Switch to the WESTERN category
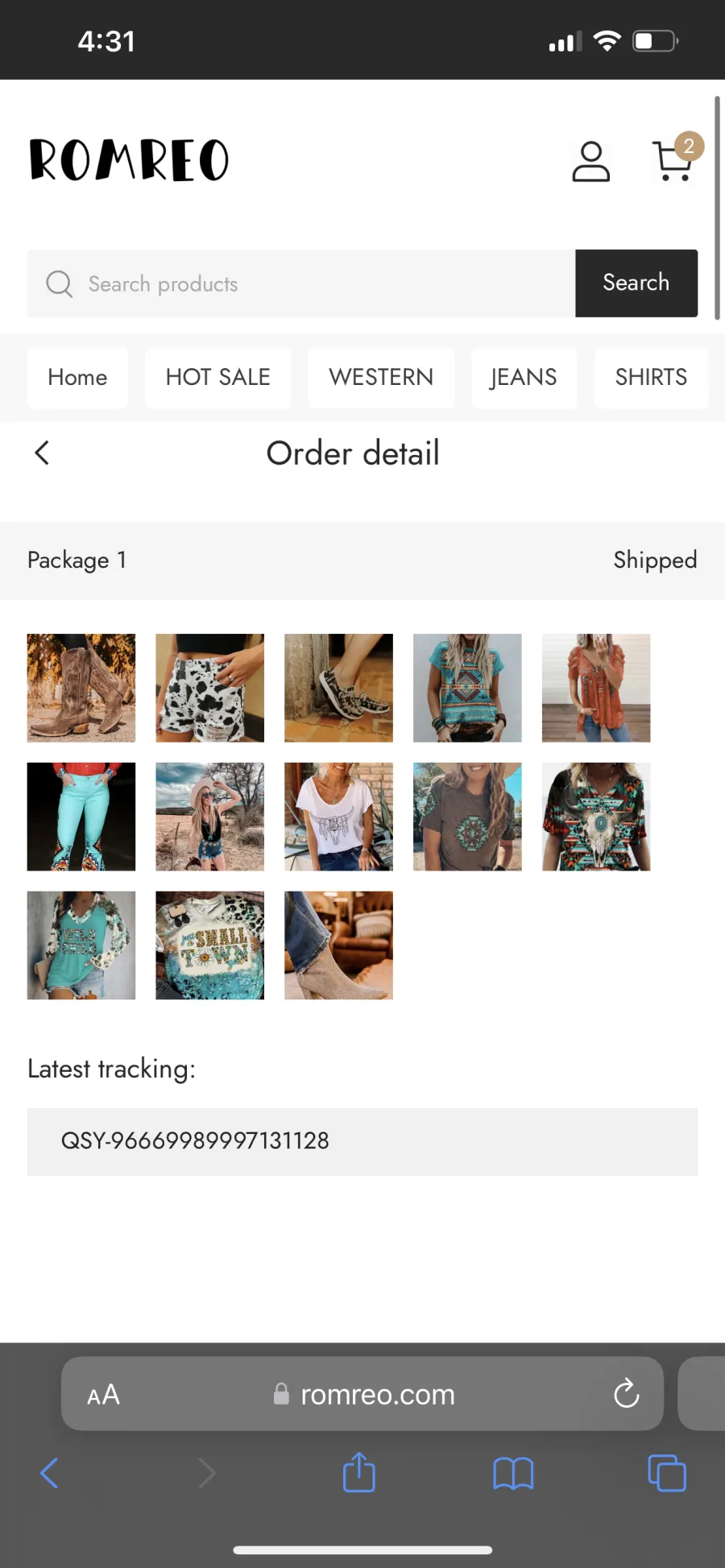The image size is (725, 1568). (x=381, y=378)
